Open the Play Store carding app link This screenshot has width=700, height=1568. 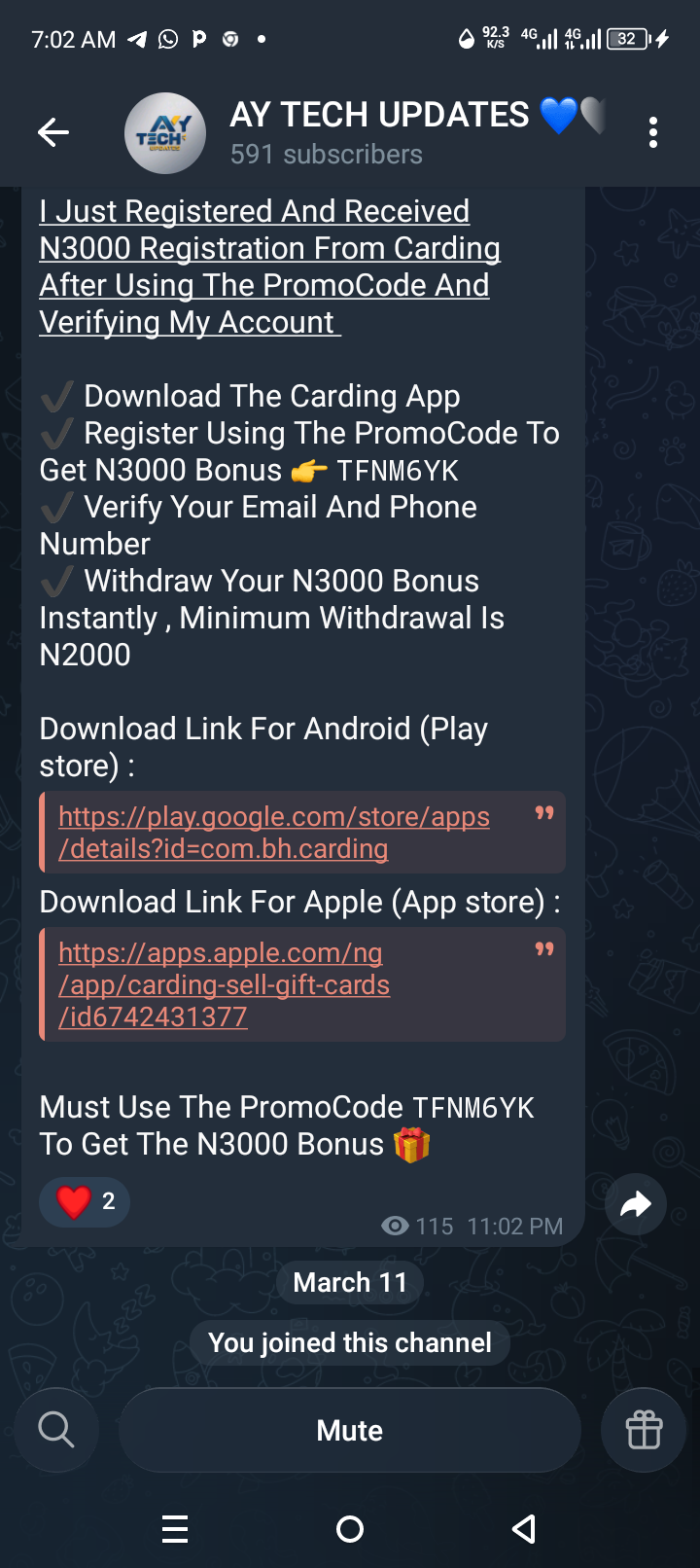273,833
